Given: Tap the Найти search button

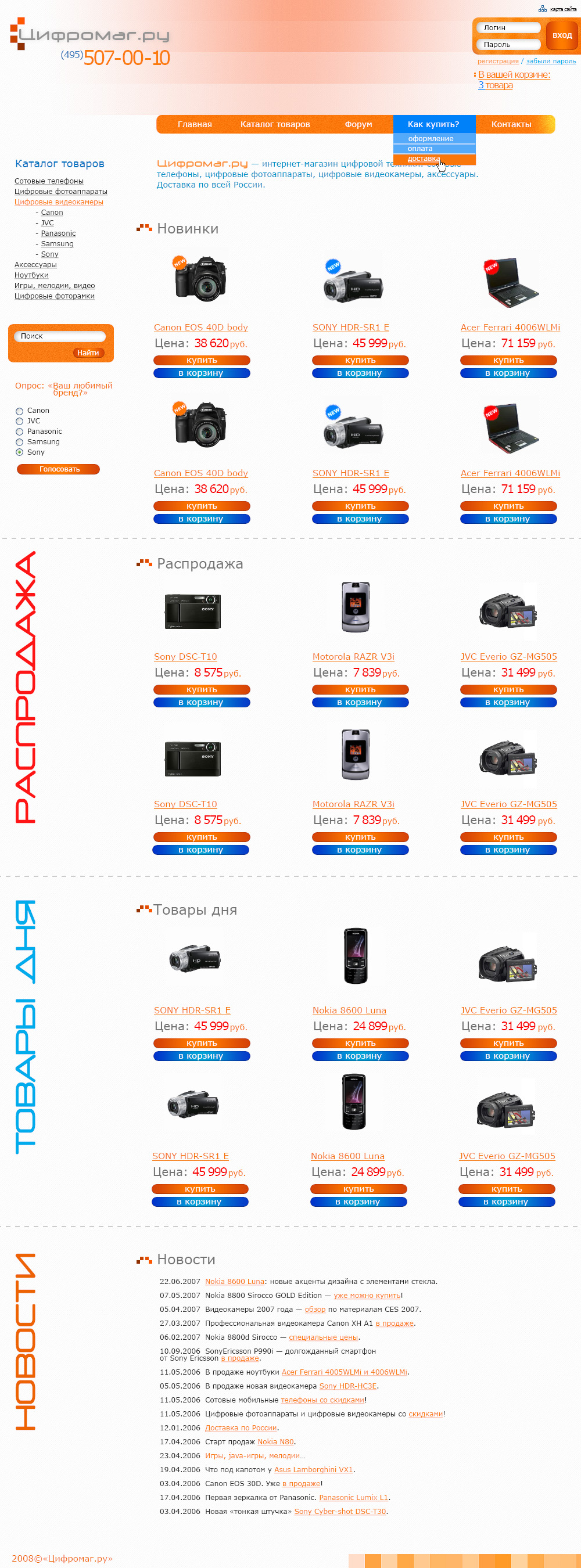Looking at the screenshot, I should click(88, 353).
